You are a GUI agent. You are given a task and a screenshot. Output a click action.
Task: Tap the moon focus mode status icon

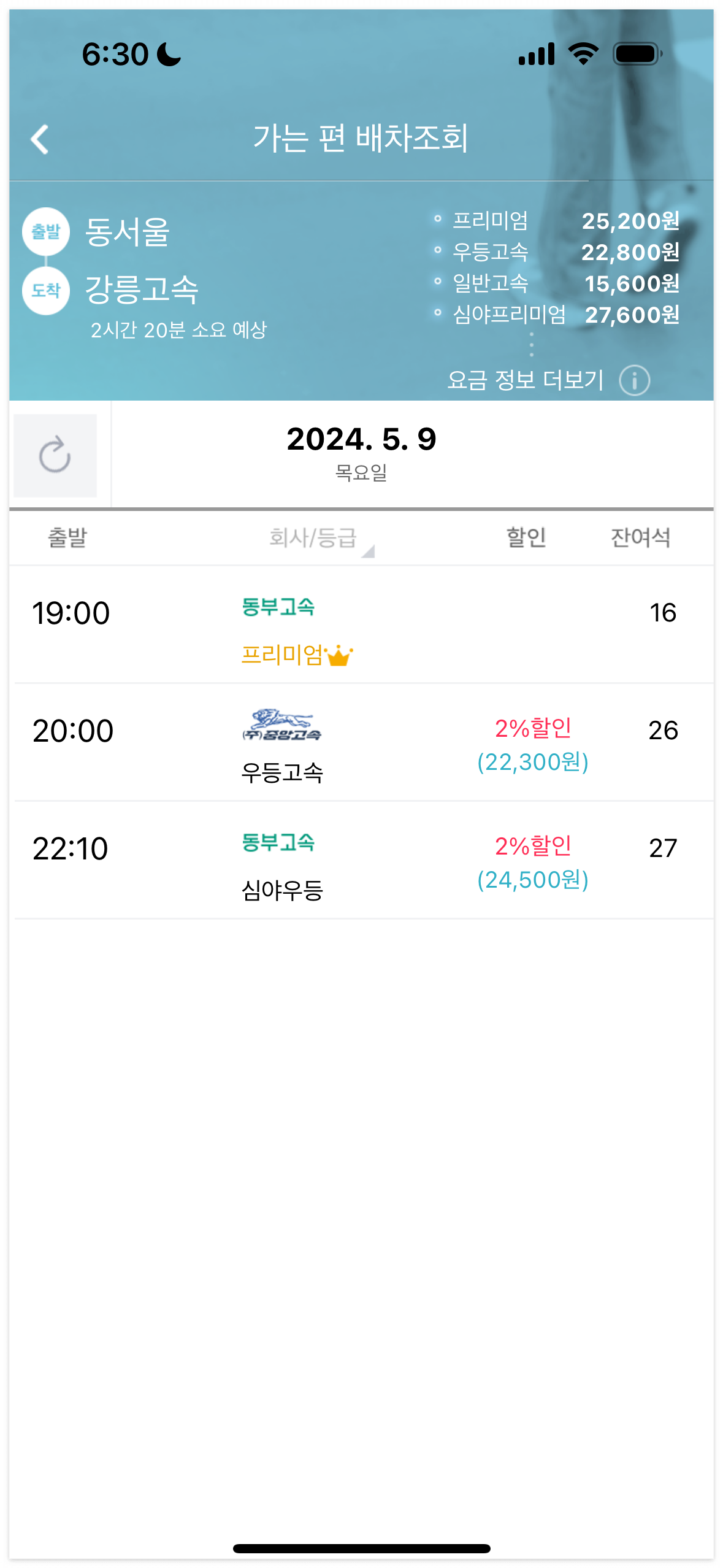click(167, 55)
